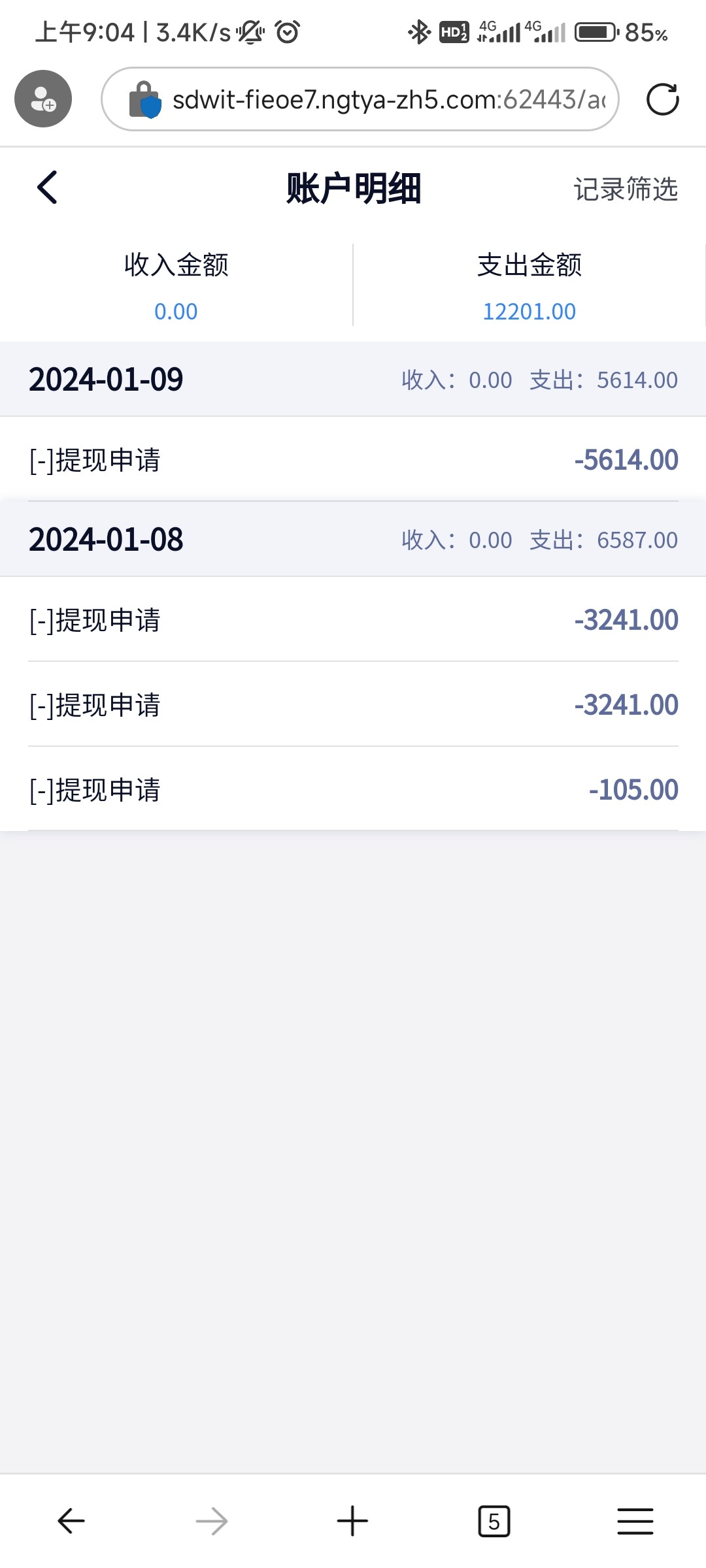This screenshot has height=1568, width=706.
Task: Open the -105.00 提现申请 record
Action: [x=353, y=790]
